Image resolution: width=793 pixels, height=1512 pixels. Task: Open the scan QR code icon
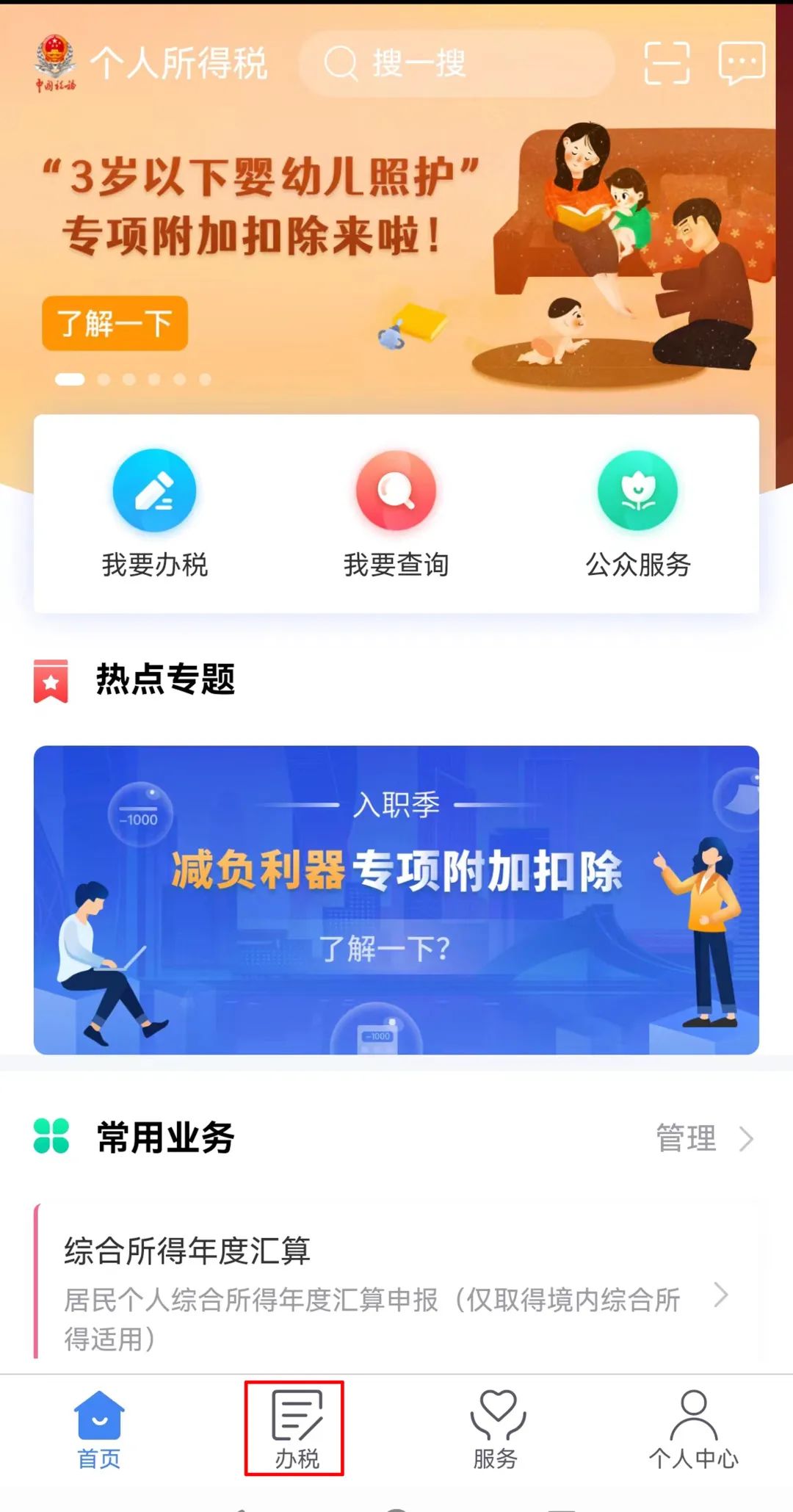coord(667,63)
